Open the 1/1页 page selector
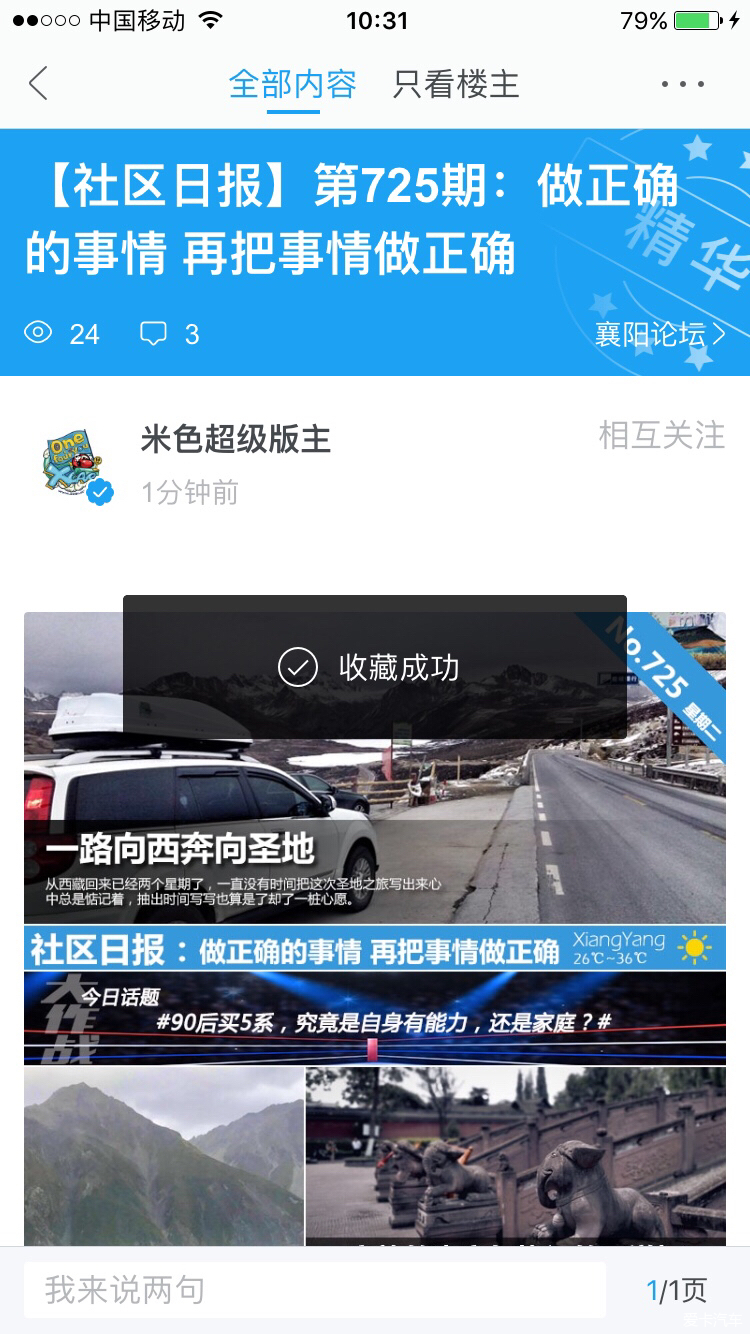This screenshot has width=750, height=1334. pyautogui.click(x=676, y=1290)
